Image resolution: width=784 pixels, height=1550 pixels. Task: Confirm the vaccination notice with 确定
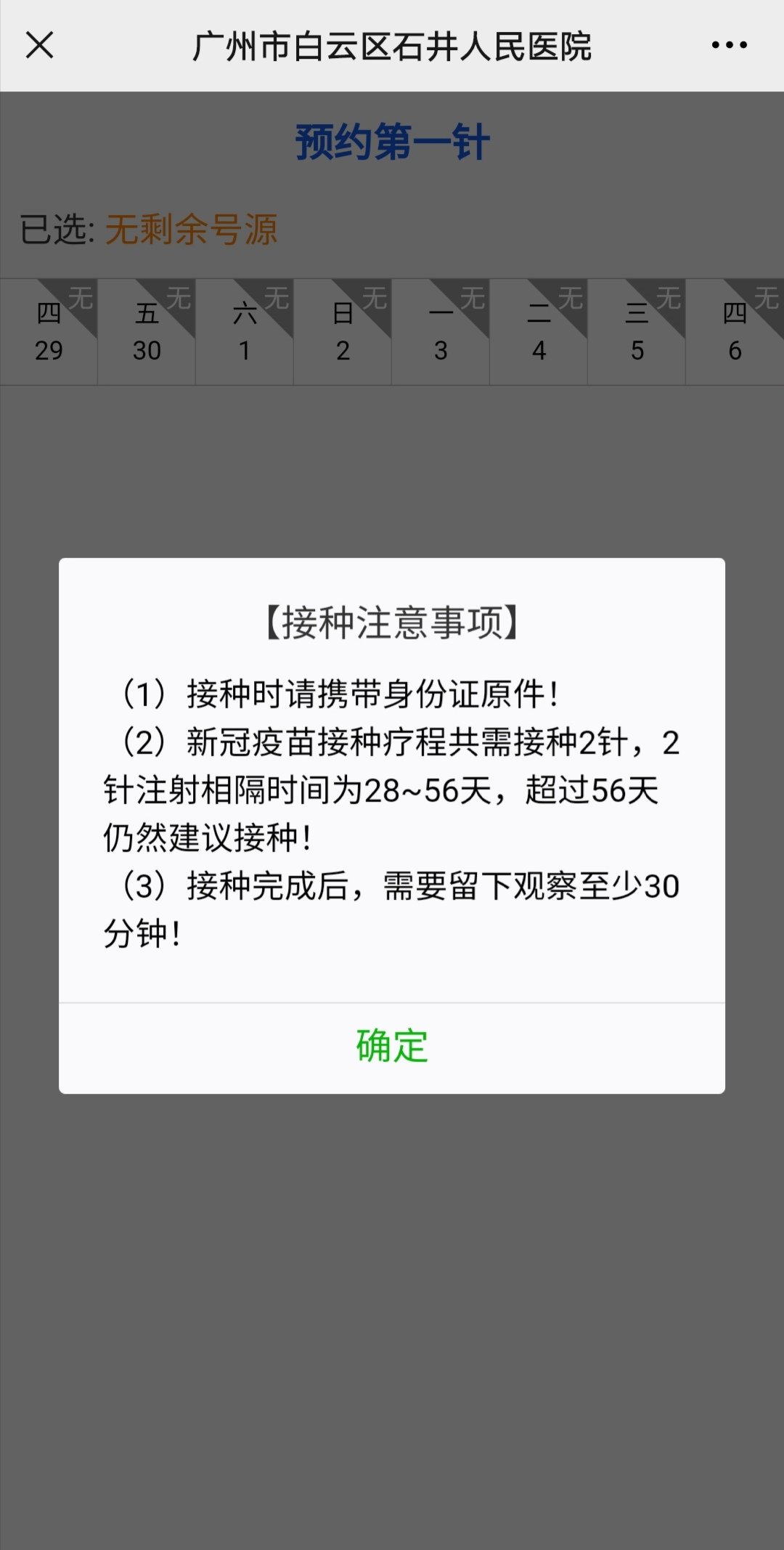[392, 1047]
